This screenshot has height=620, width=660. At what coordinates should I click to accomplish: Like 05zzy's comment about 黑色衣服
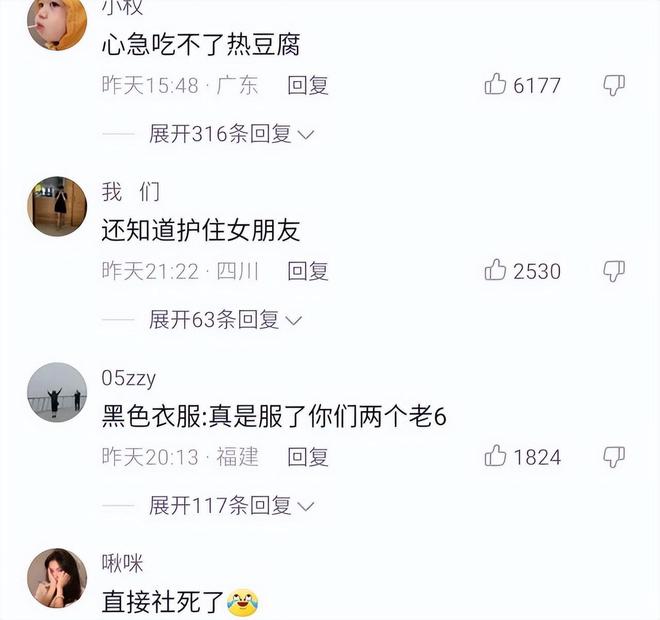[x=496, y=456]
